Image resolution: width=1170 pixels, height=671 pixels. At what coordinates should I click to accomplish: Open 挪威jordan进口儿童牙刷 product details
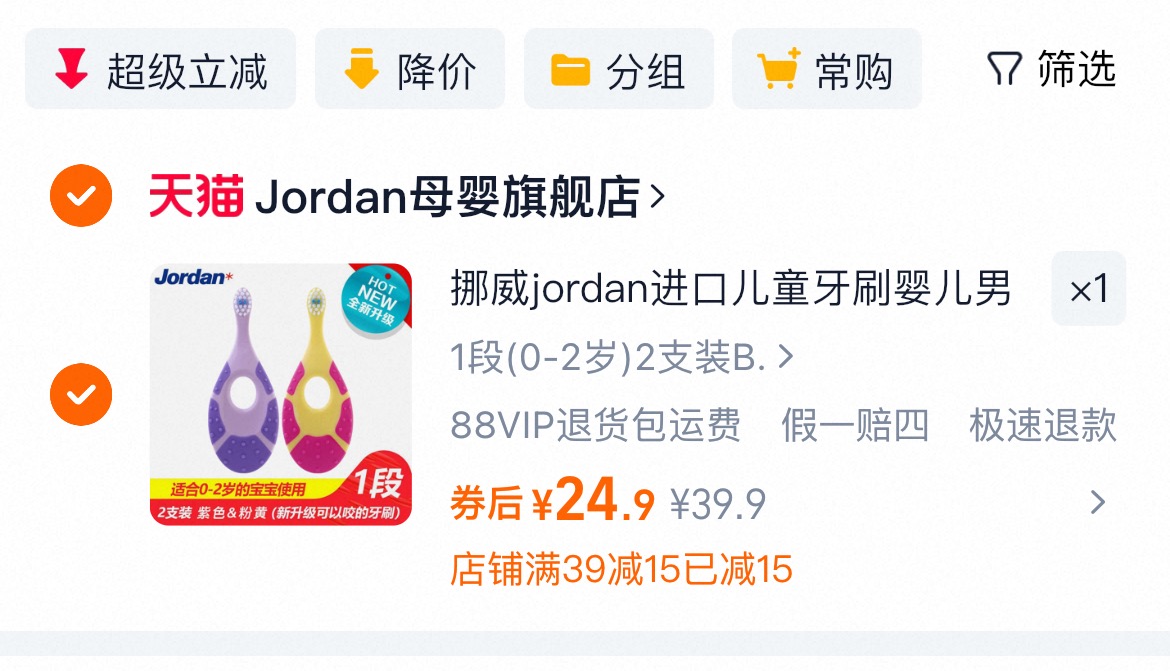coord(730,290)
